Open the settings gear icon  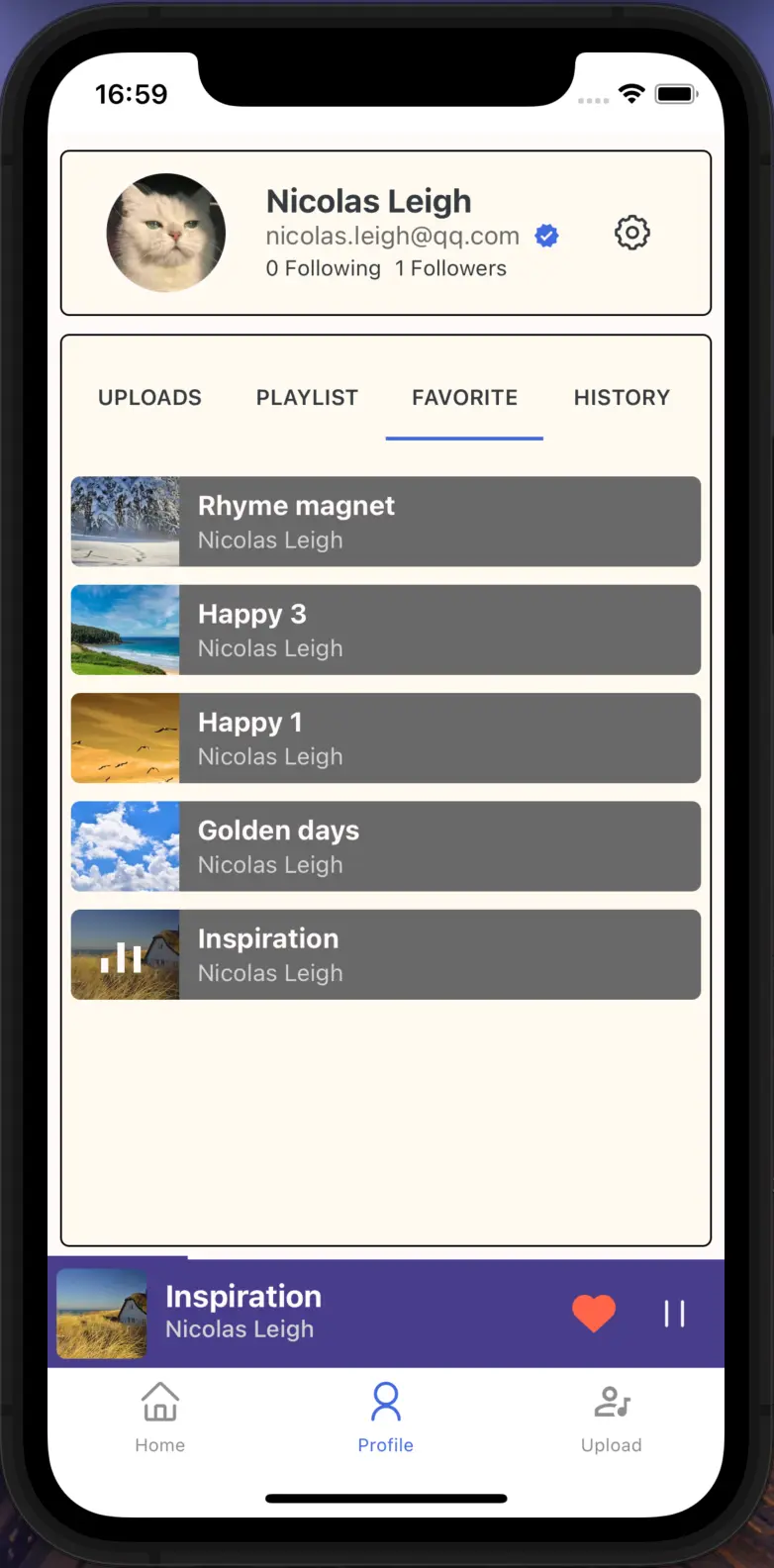pos(631,233)
